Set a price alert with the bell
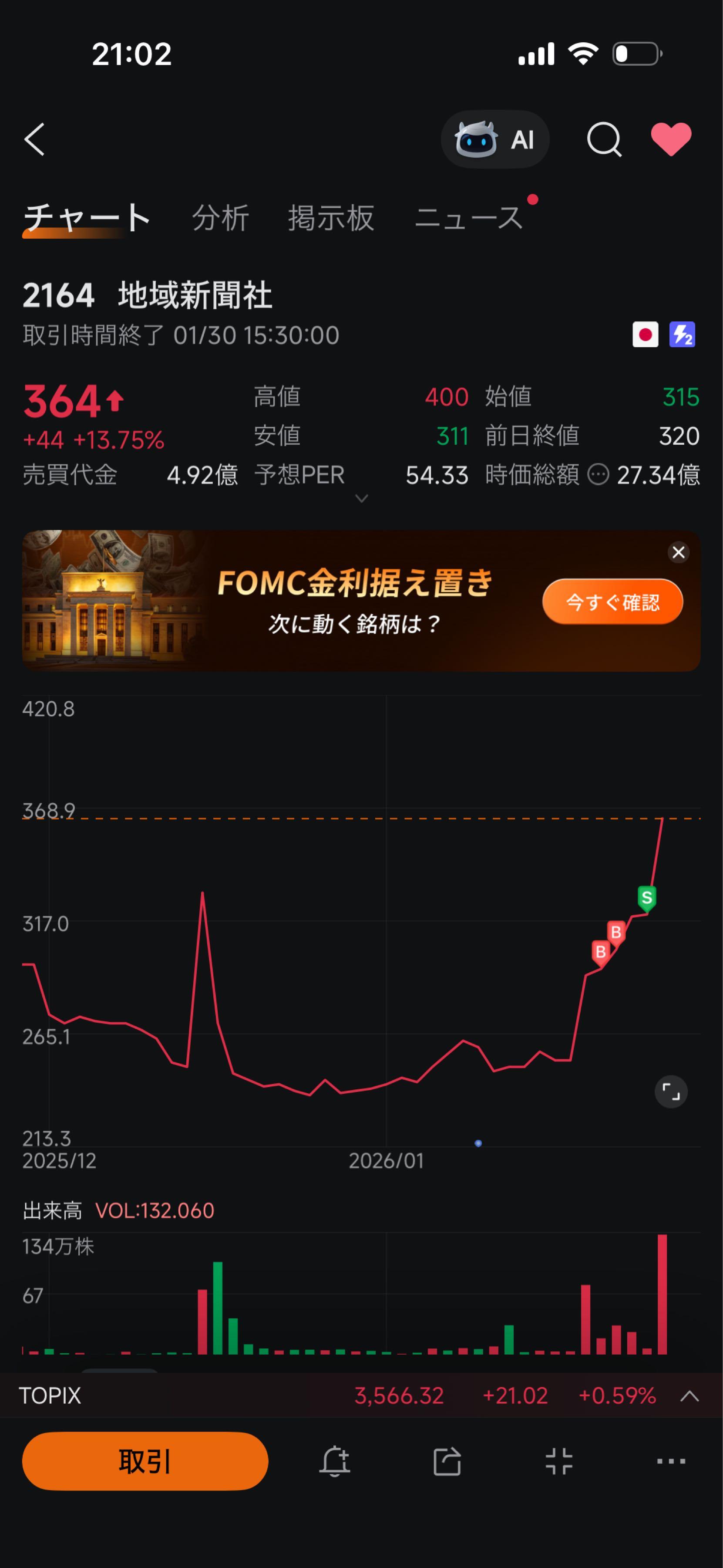Image resolution: width=723 pixels, height=1568 pixels. coord(334,1461)
